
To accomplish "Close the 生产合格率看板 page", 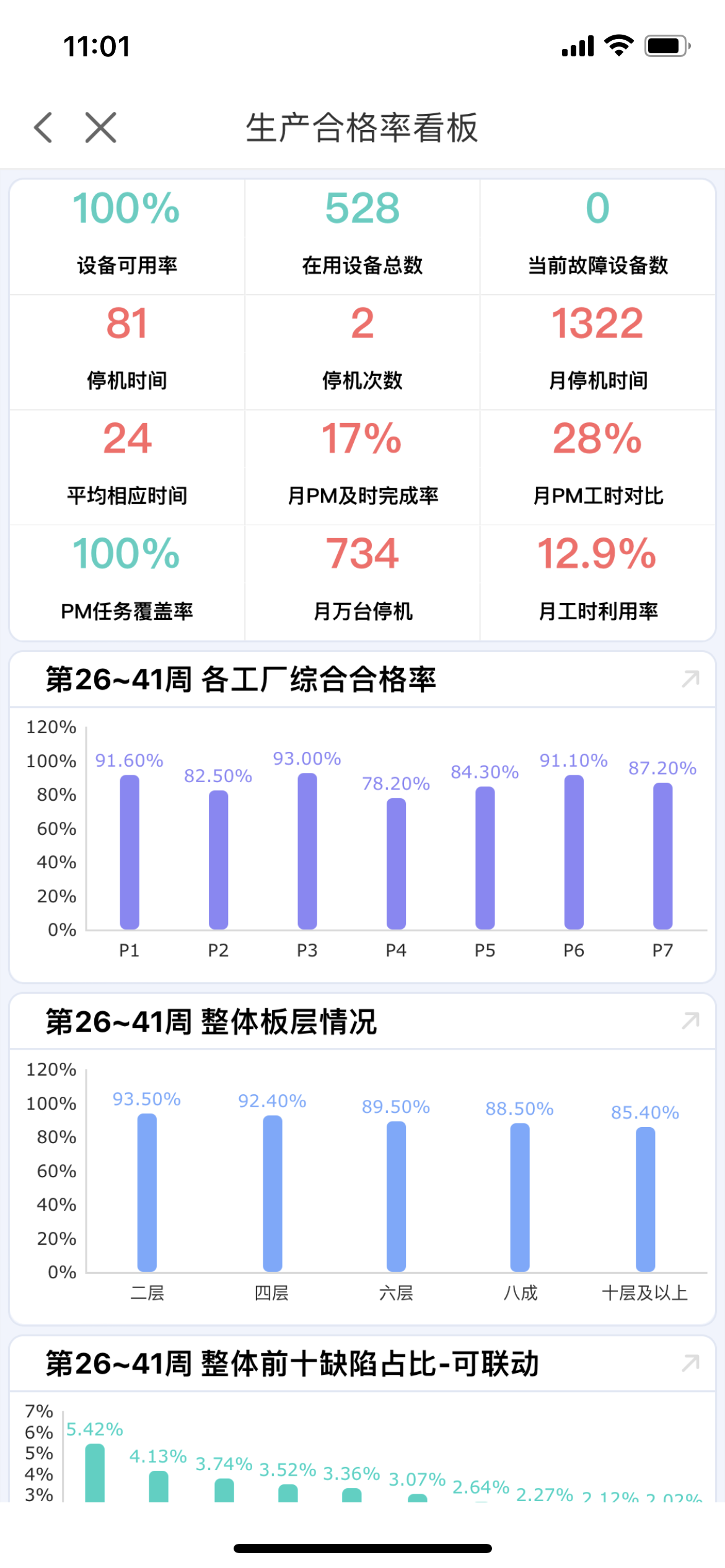I will (x=101, y=128).
